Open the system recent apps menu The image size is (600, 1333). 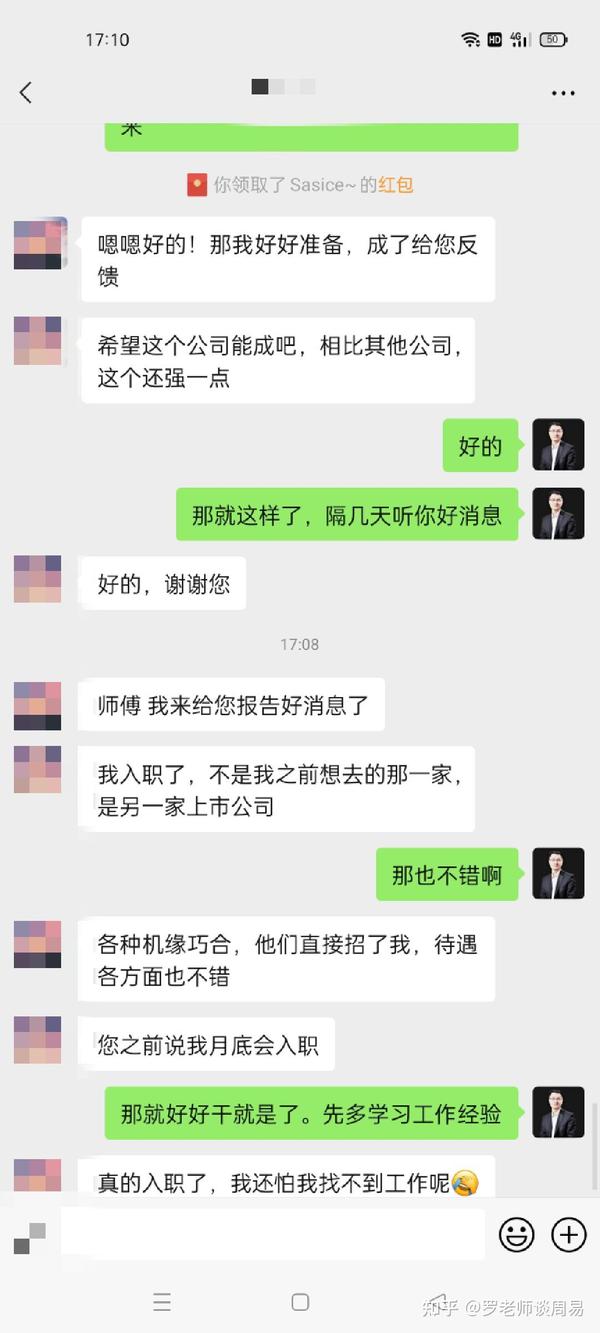click(x=162, y=1302)
